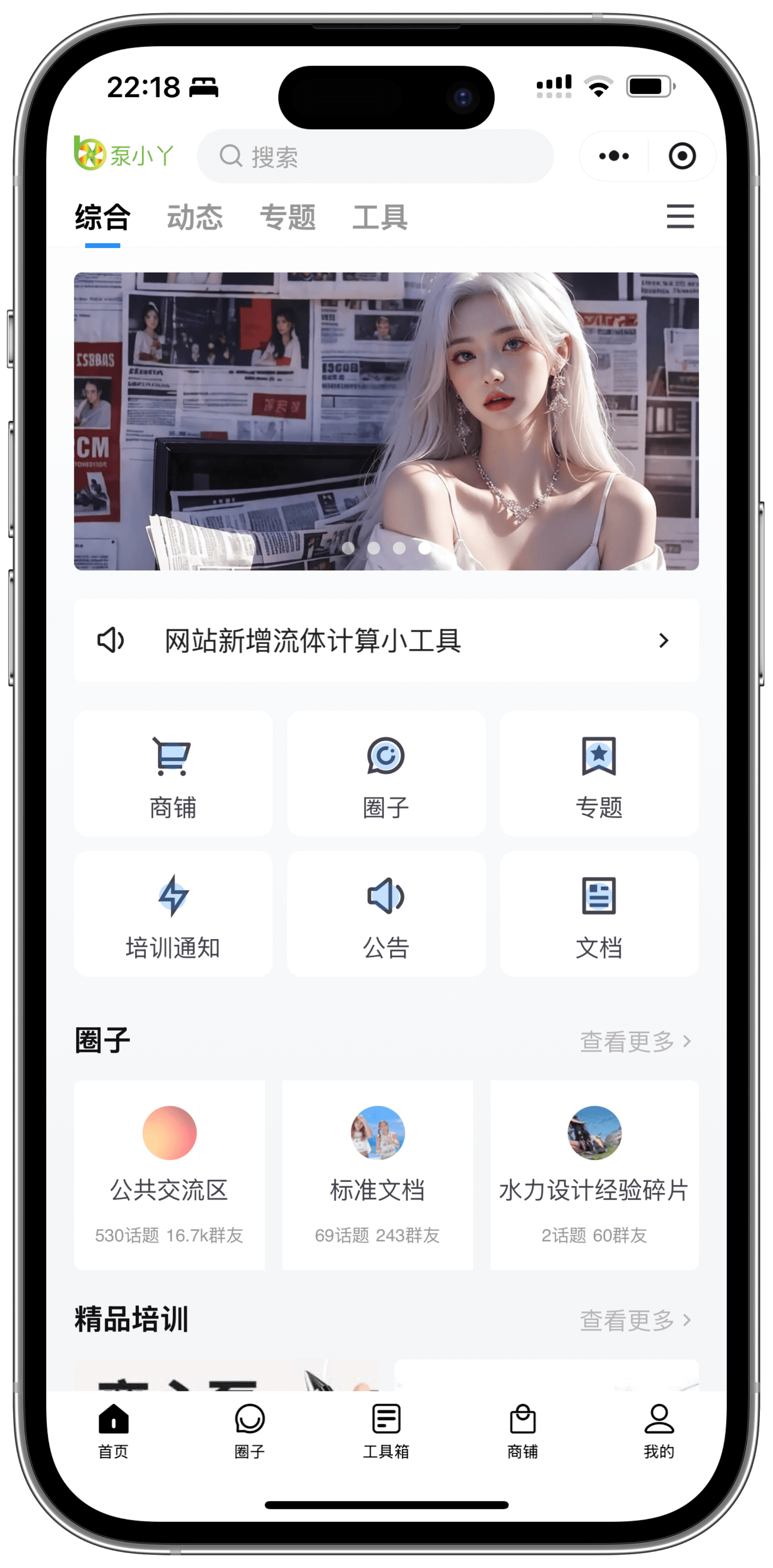Open the 公告 grid shortcut
The image size is (773, 1568).
coord(386,914)
